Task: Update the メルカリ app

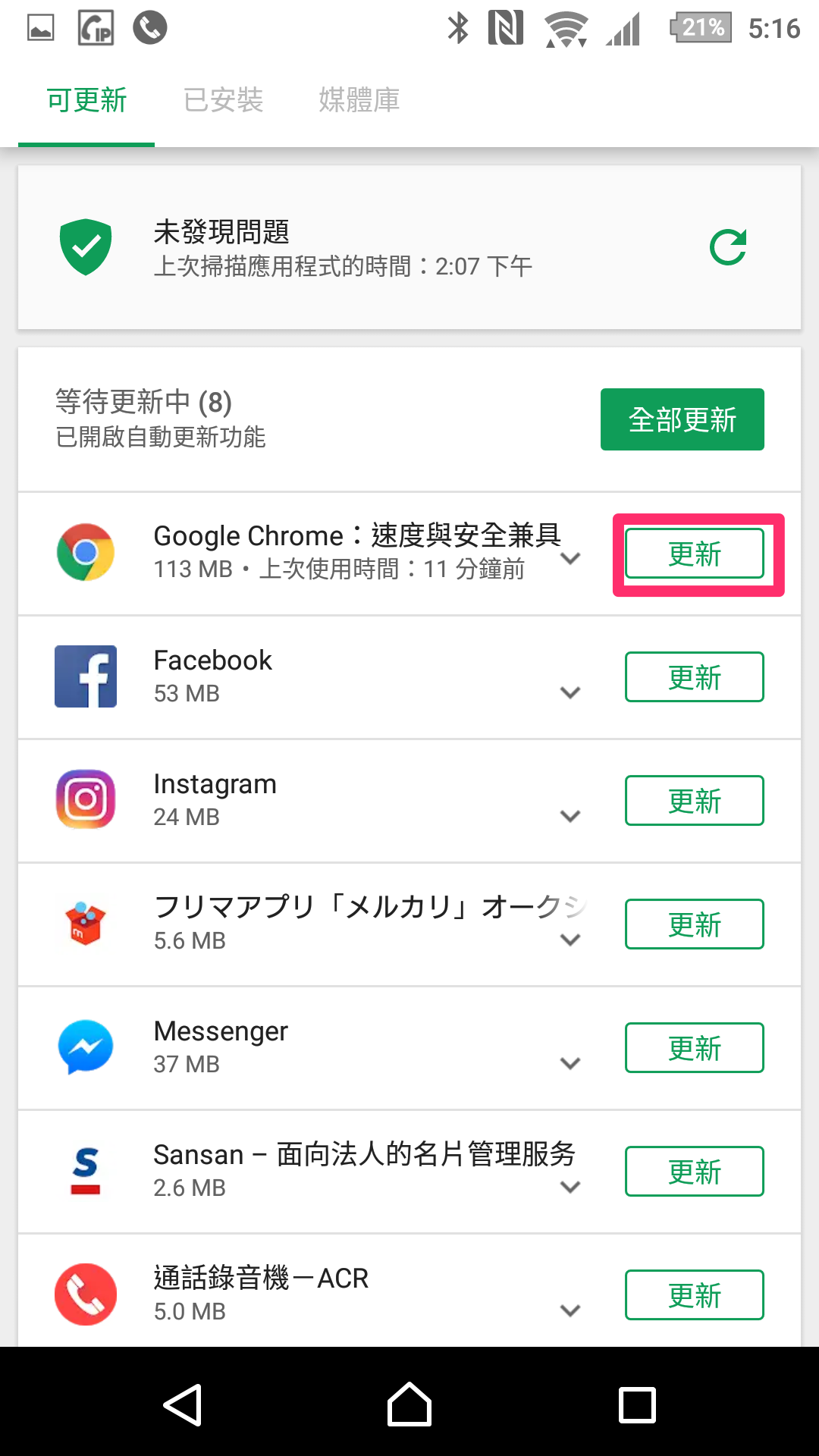Action: click(694, 924)
